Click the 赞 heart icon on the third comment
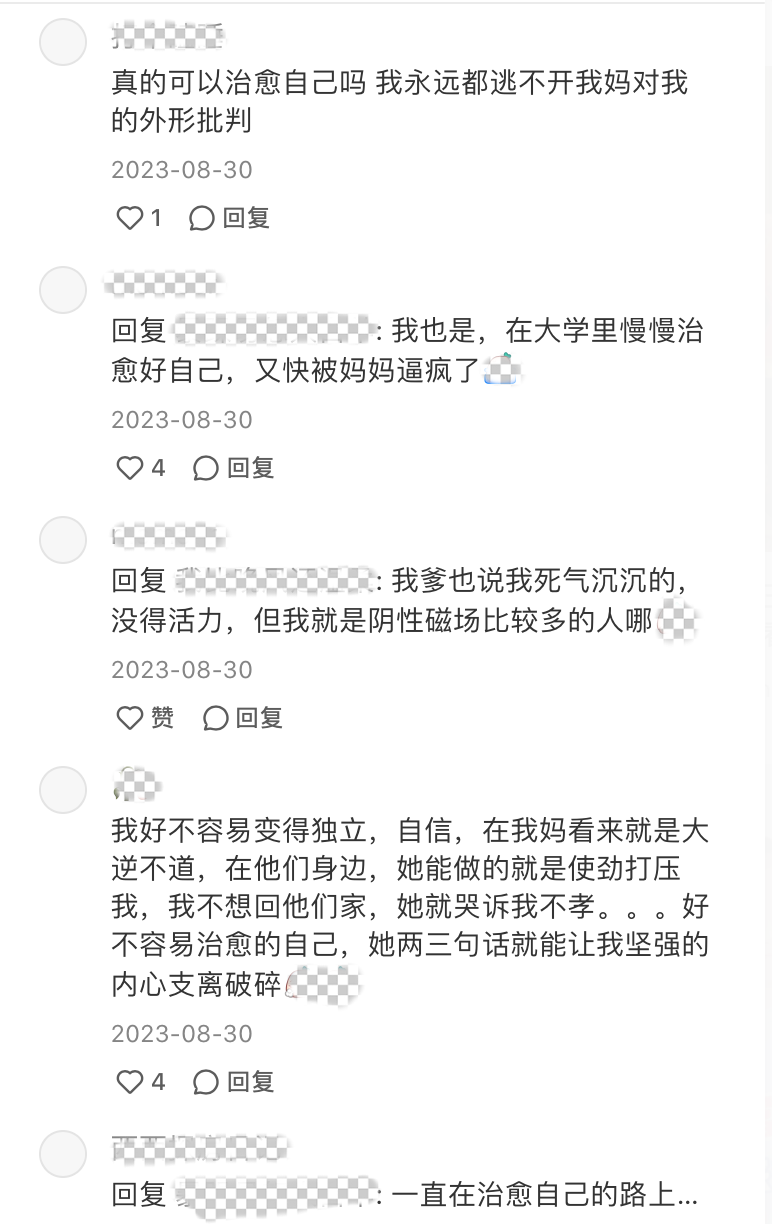 (129, 717)
